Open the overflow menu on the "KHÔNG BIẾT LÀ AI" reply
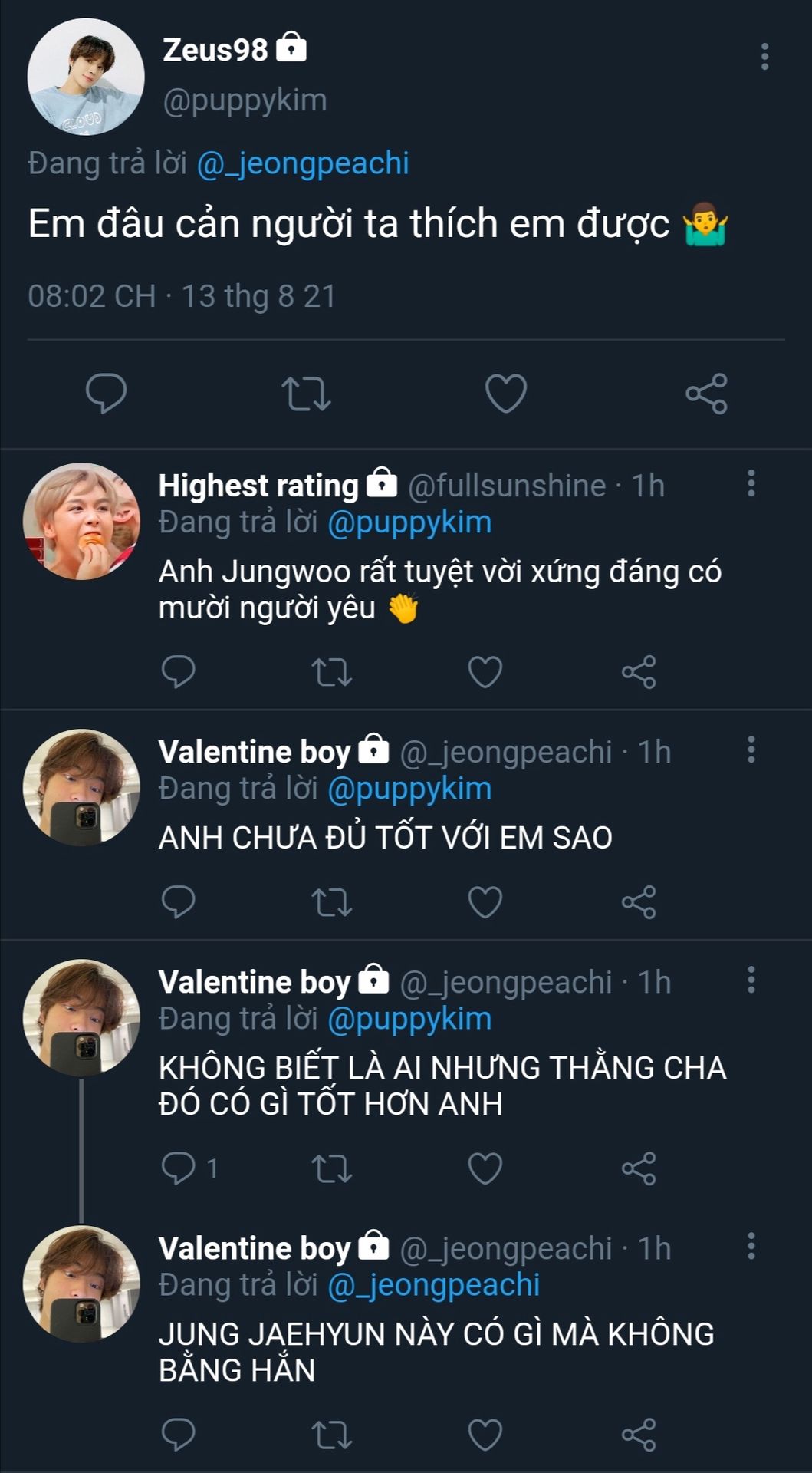Image resolution: width=812 pixels, height=1473 pixels. pos(751,980)
